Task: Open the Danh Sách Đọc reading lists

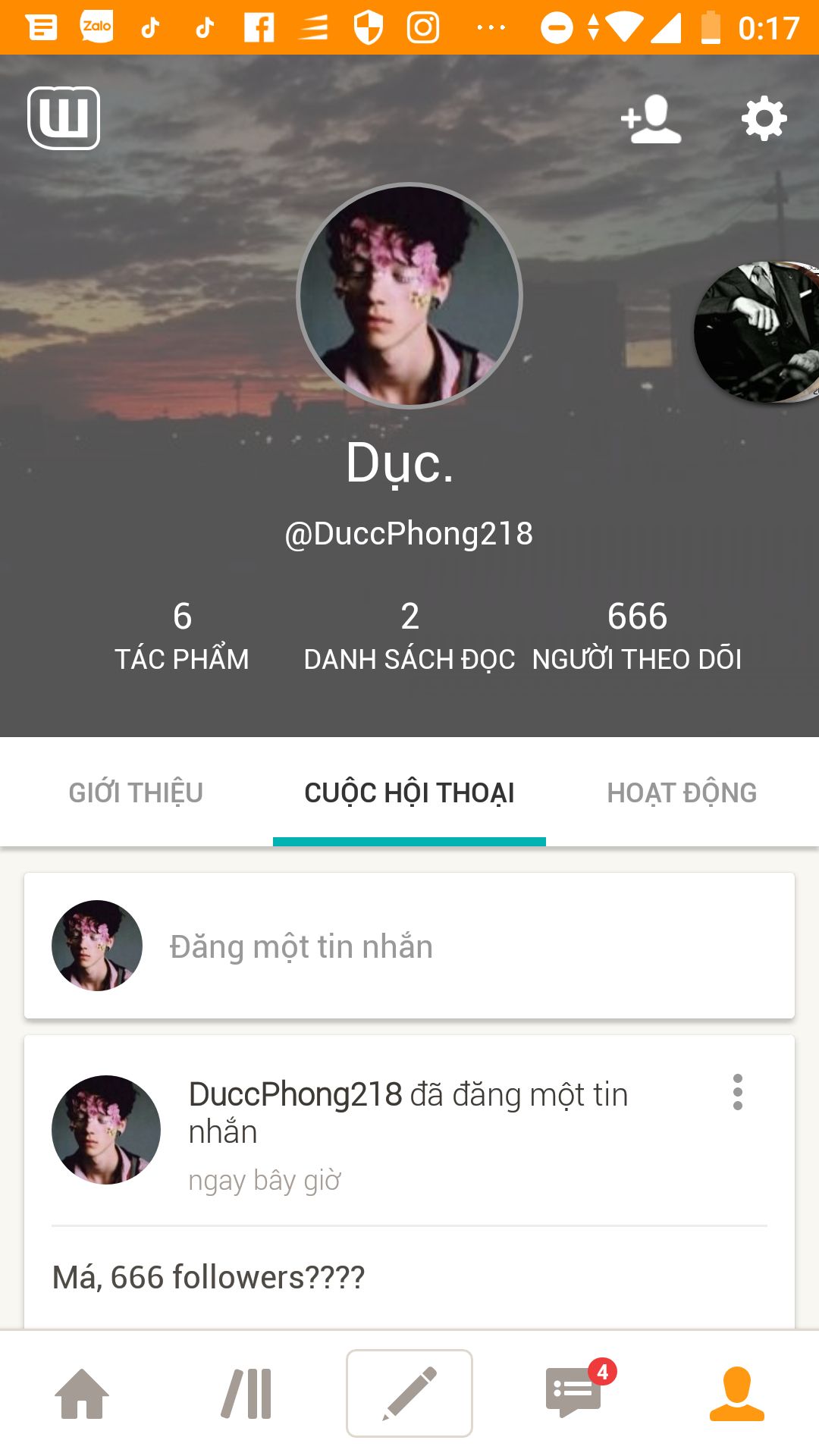Action: (409, 635)
